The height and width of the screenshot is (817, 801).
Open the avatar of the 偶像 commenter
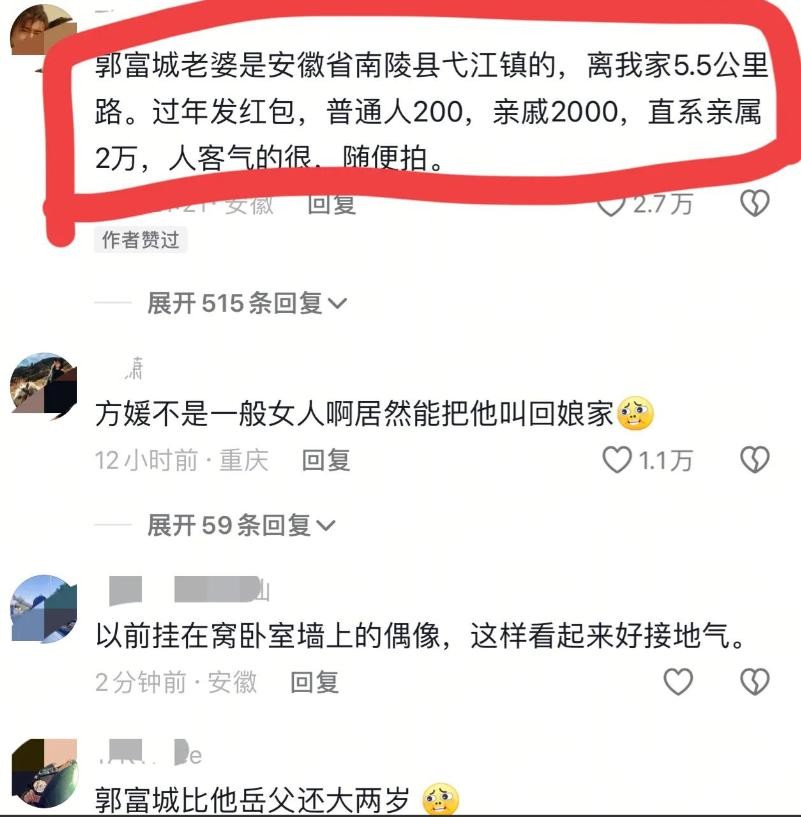tap(43, 608)
